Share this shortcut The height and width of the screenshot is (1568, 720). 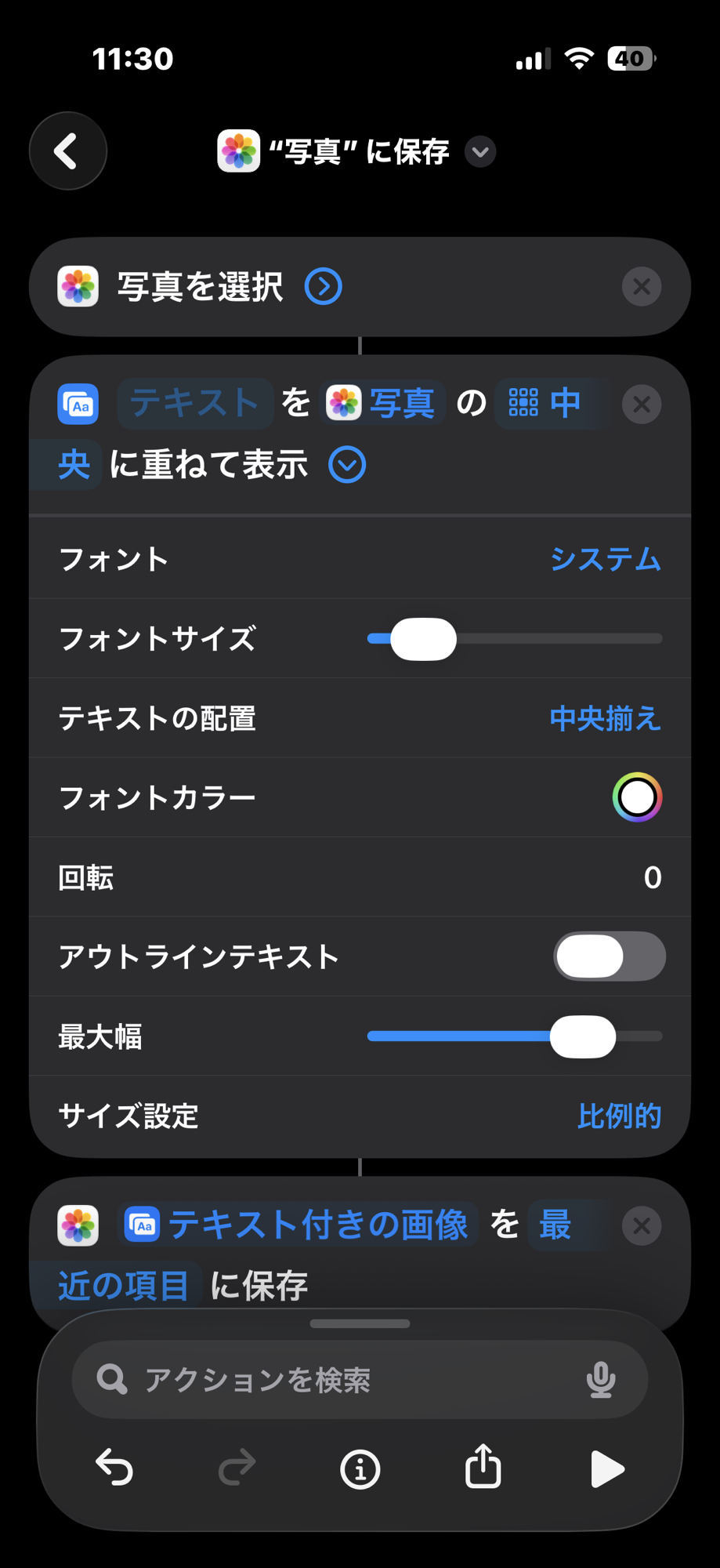(483, 1466)
